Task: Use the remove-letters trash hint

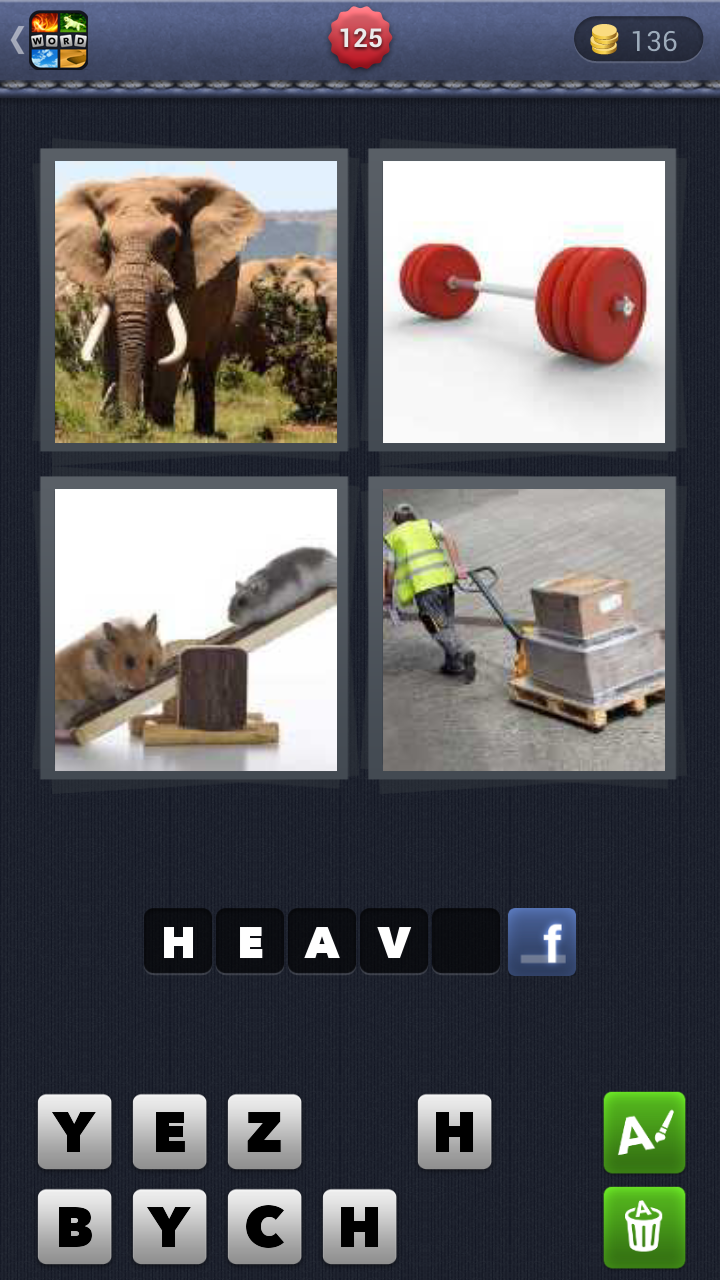Action: (644, 1226)
